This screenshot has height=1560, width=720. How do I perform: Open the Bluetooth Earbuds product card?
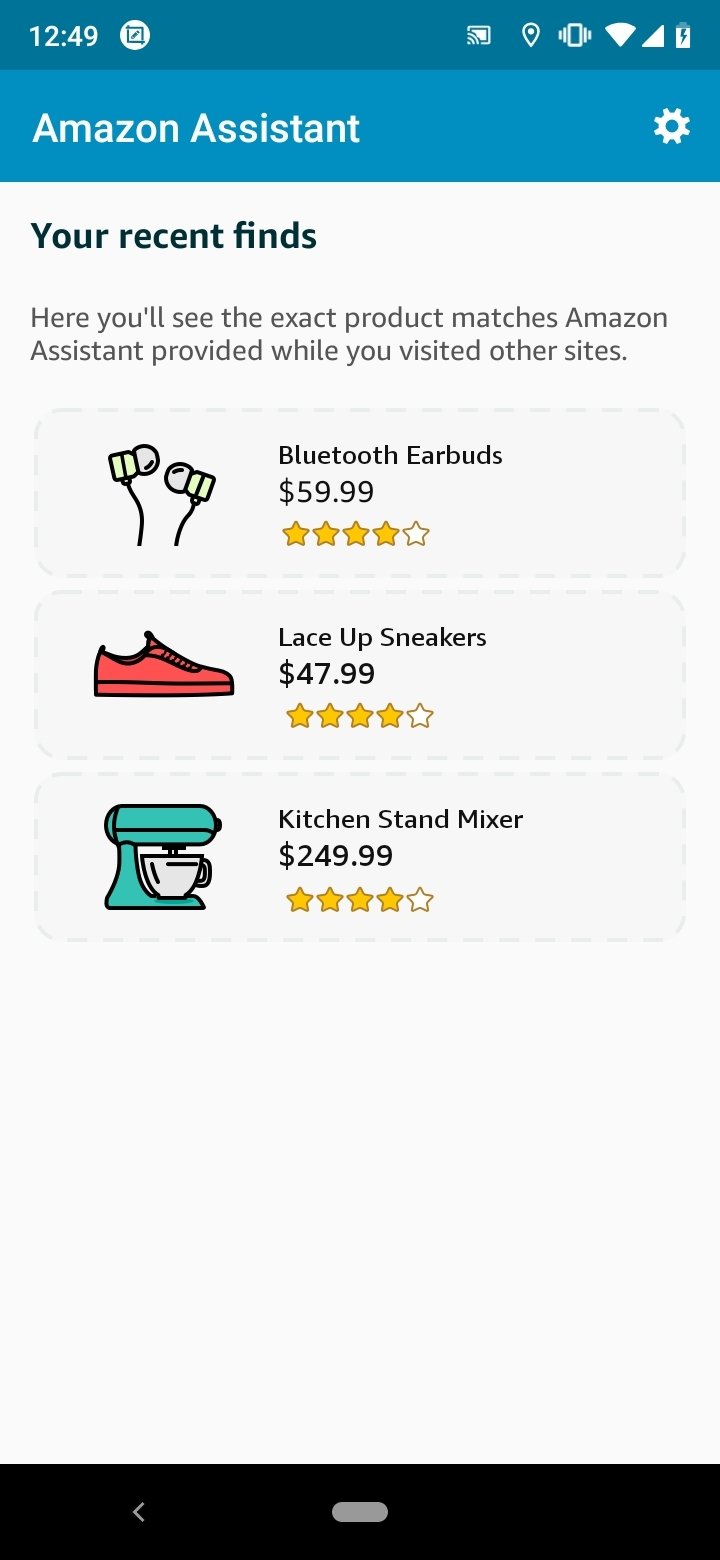tap(360, 493)
